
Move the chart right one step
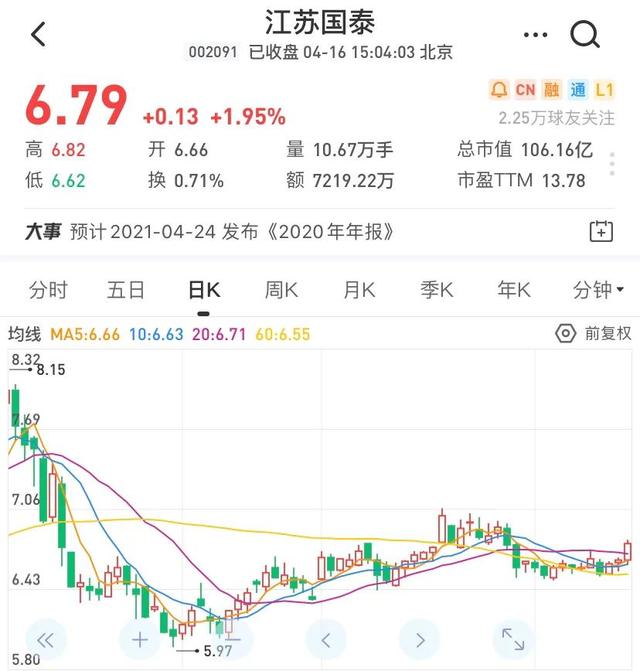click(420, 639)
